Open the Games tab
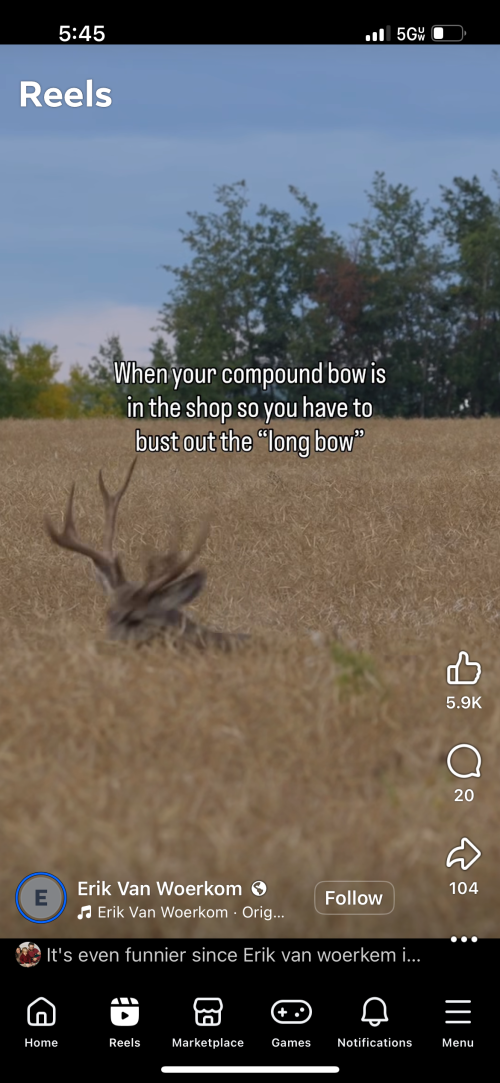Screen dimensions: 500x1083 (291, 1023)
